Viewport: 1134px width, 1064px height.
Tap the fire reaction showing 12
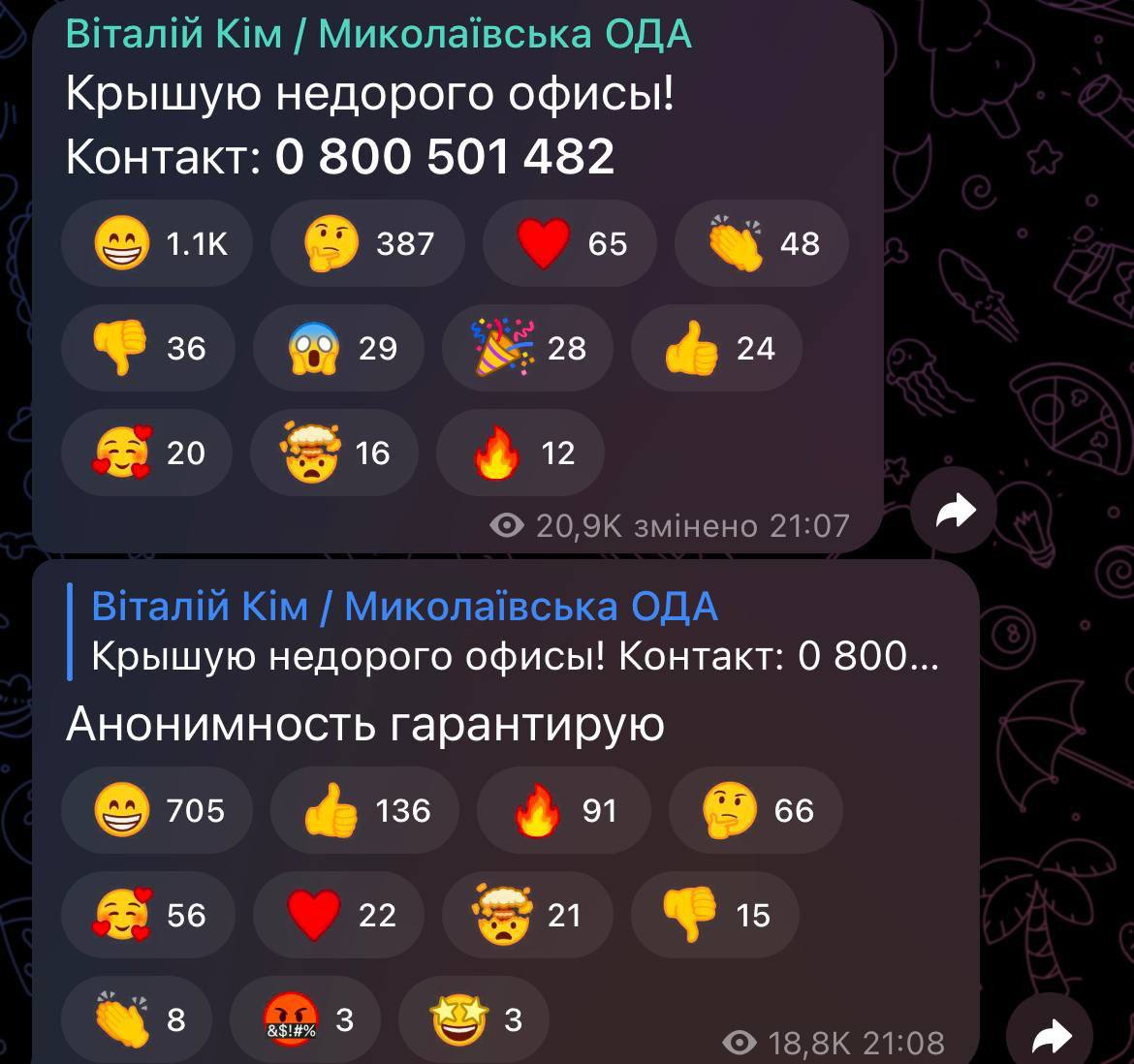(520, 453)
